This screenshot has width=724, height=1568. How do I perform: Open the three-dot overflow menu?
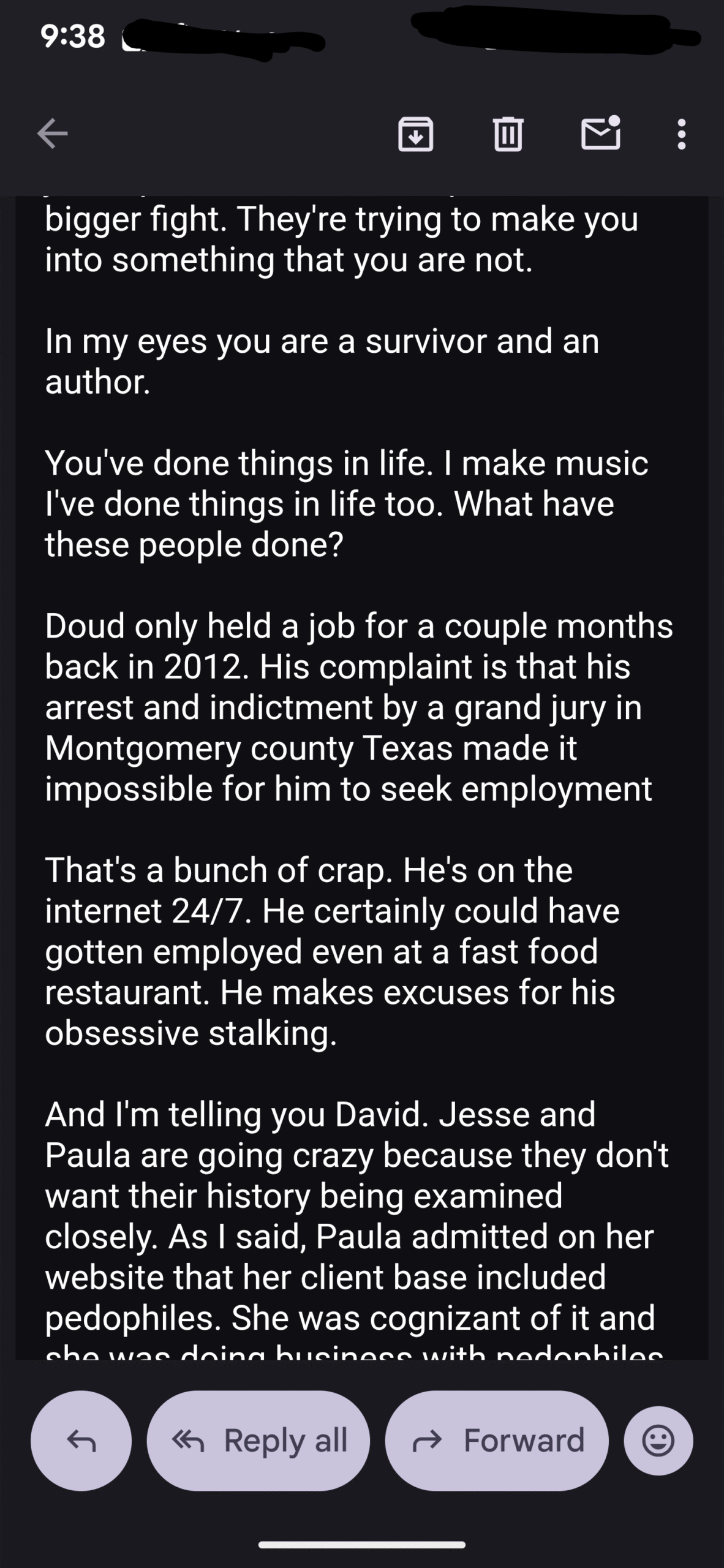(x=681, y=134)
